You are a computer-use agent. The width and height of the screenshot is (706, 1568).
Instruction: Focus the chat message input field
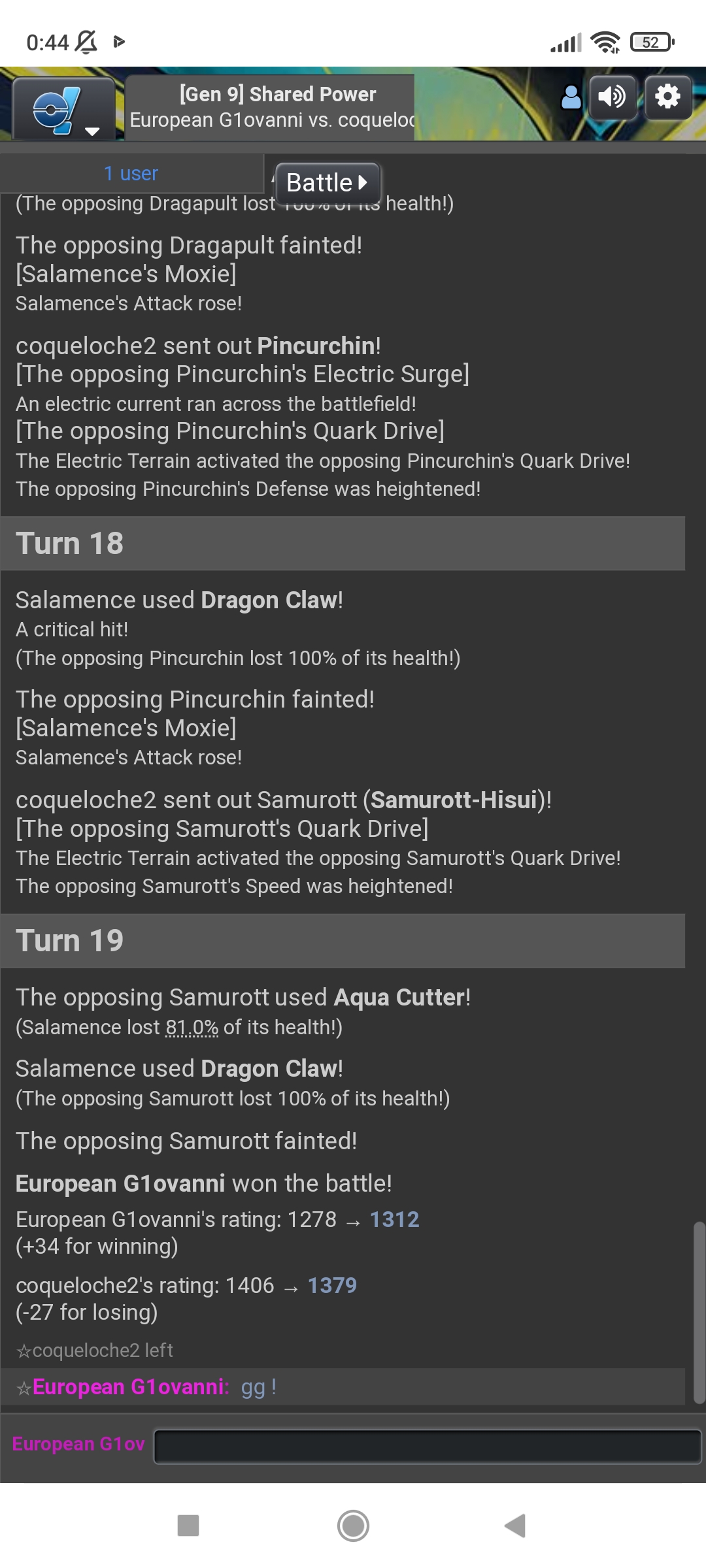click(x=428, y=1446)
